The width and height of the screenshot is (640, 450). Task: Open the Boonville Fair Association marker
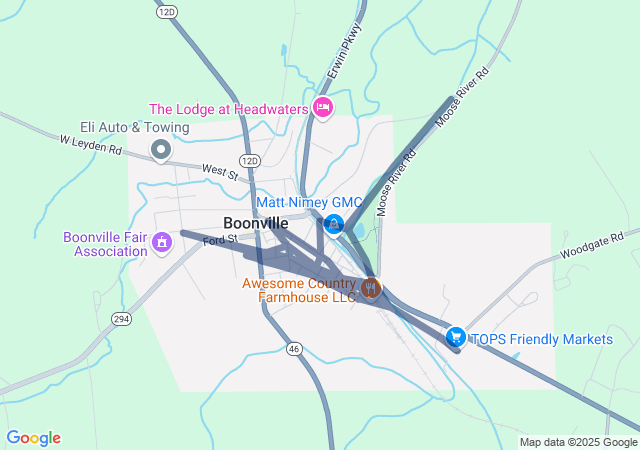coord(161,241)
